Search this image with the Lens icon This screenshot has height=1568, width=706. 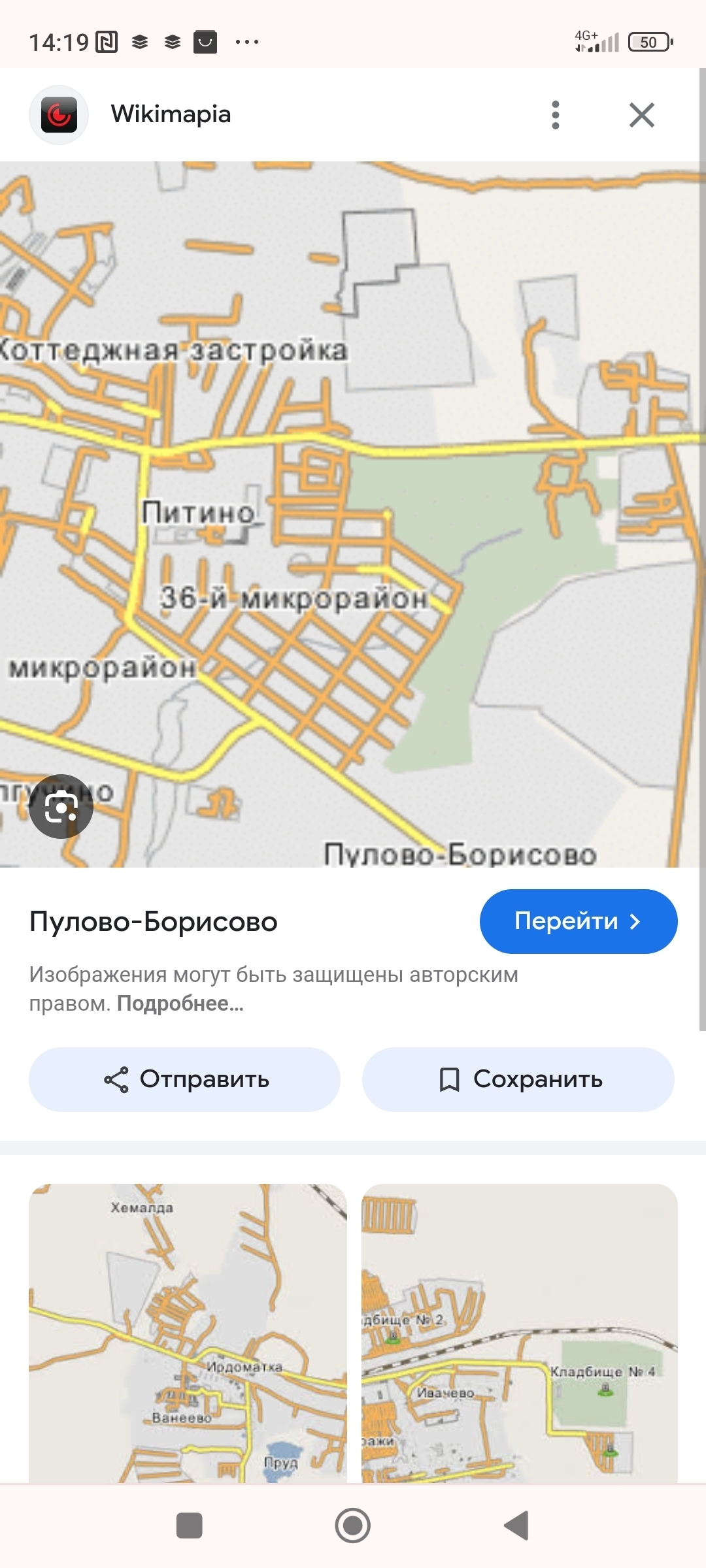click(x=61, y=807)
